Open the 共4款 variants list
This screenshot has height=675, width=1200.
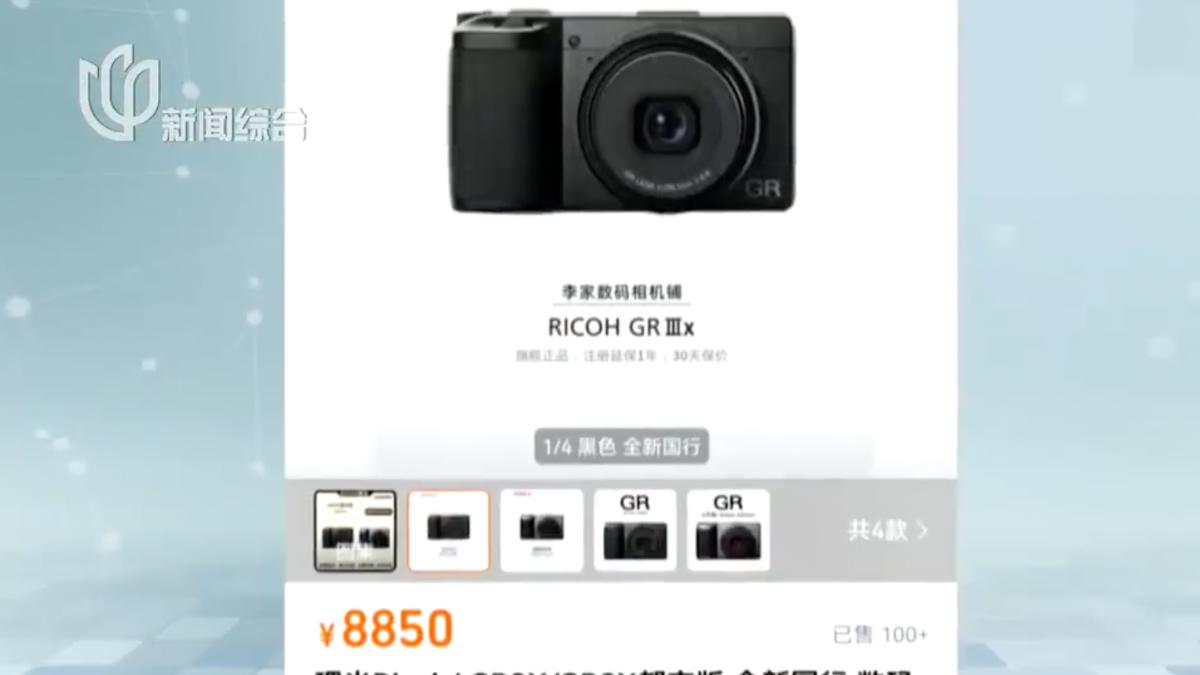[x=887, y=531]
